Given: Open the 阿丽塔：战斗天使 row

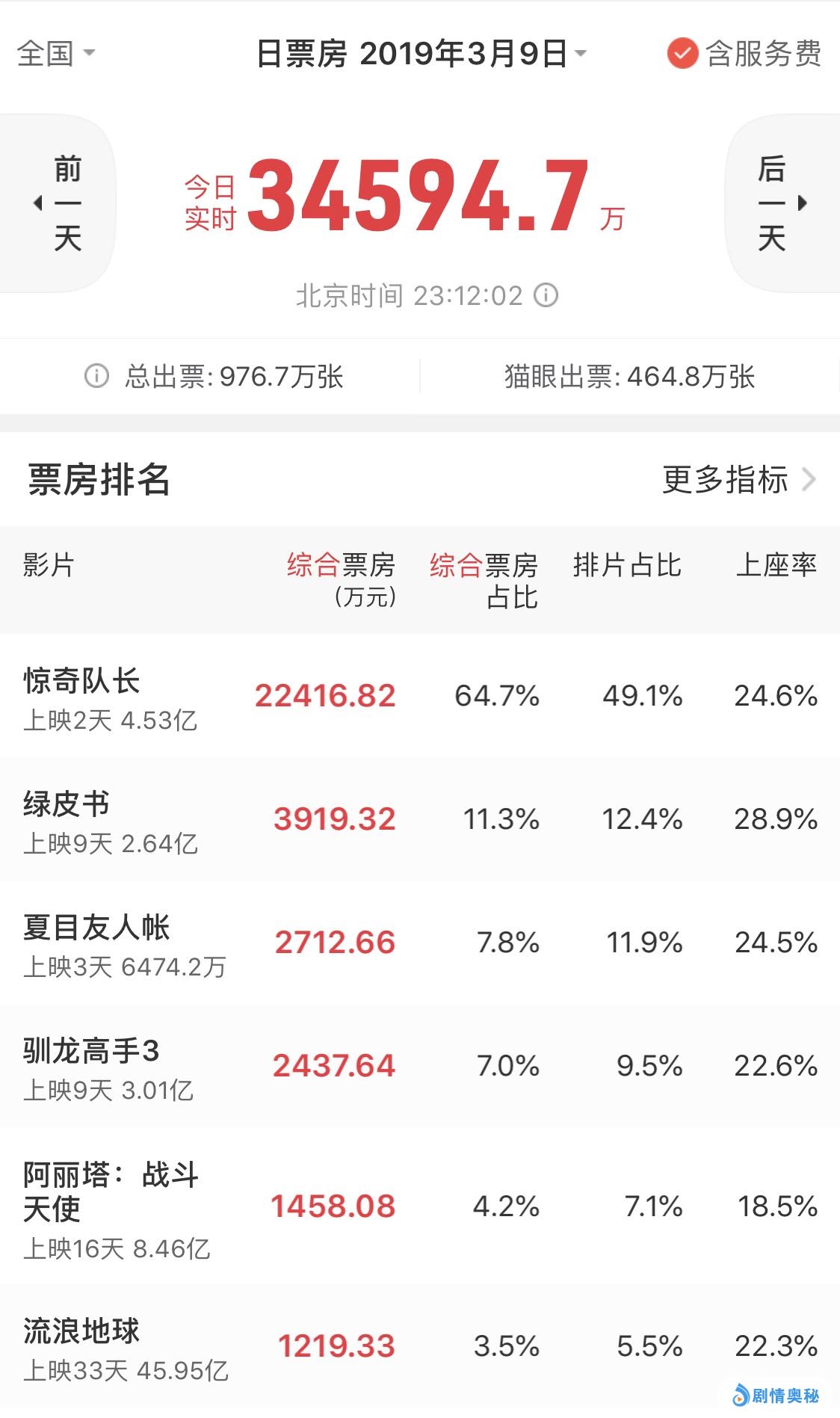Looking at the screenshot, I should (420, 1207).
